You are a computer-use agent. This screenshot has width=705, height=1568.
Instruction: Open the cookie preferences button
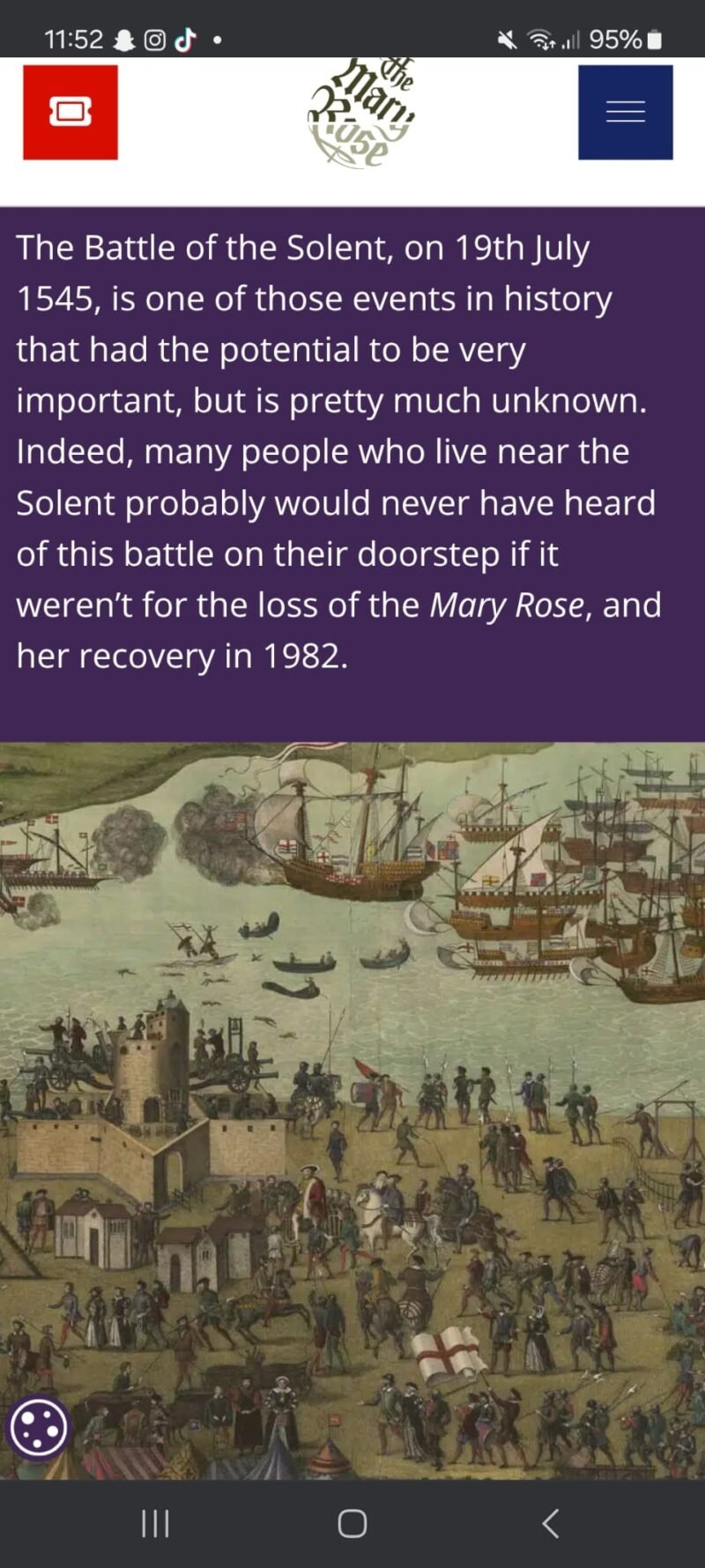[38, 1428]
